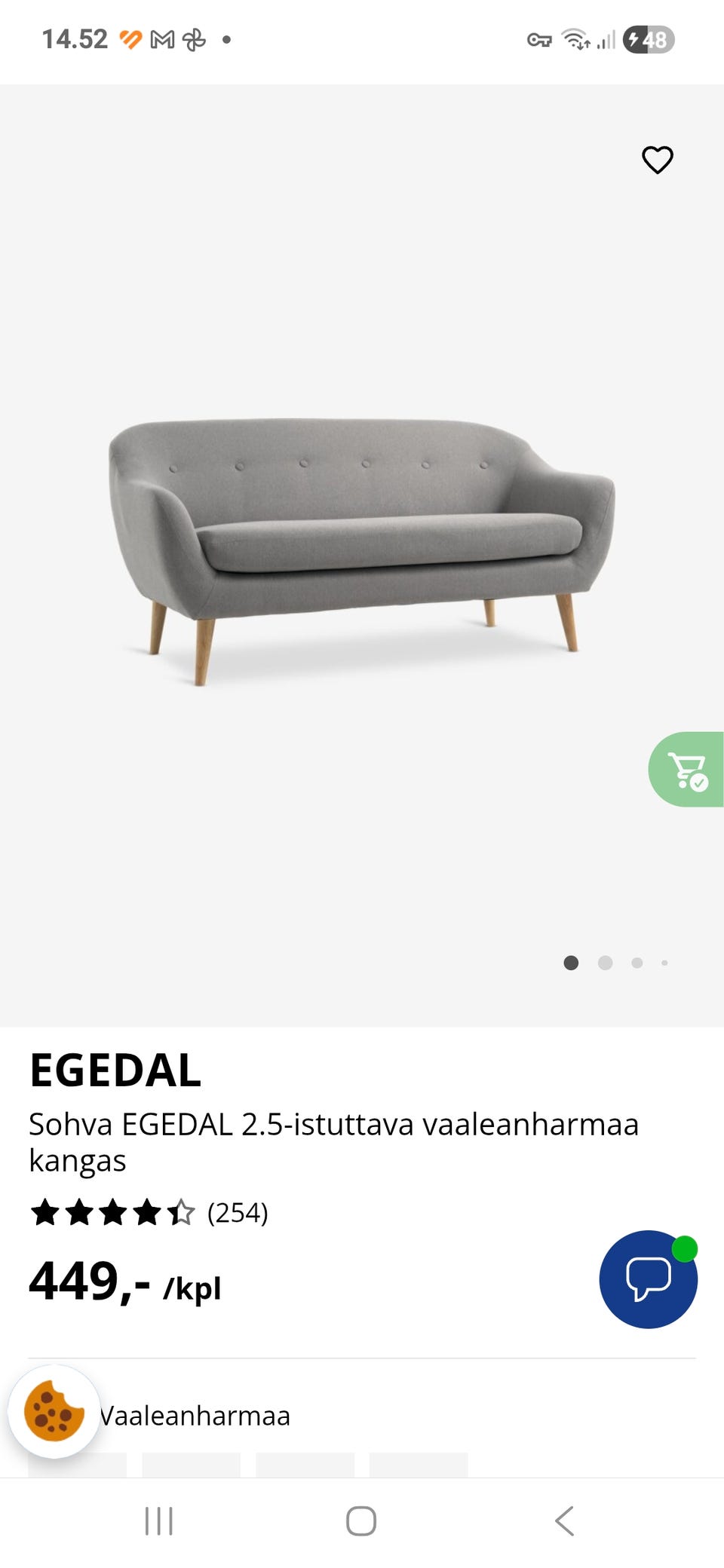Select the second image carousel dot
This screenshot has height=1568, width=724.
coord(605,963)
